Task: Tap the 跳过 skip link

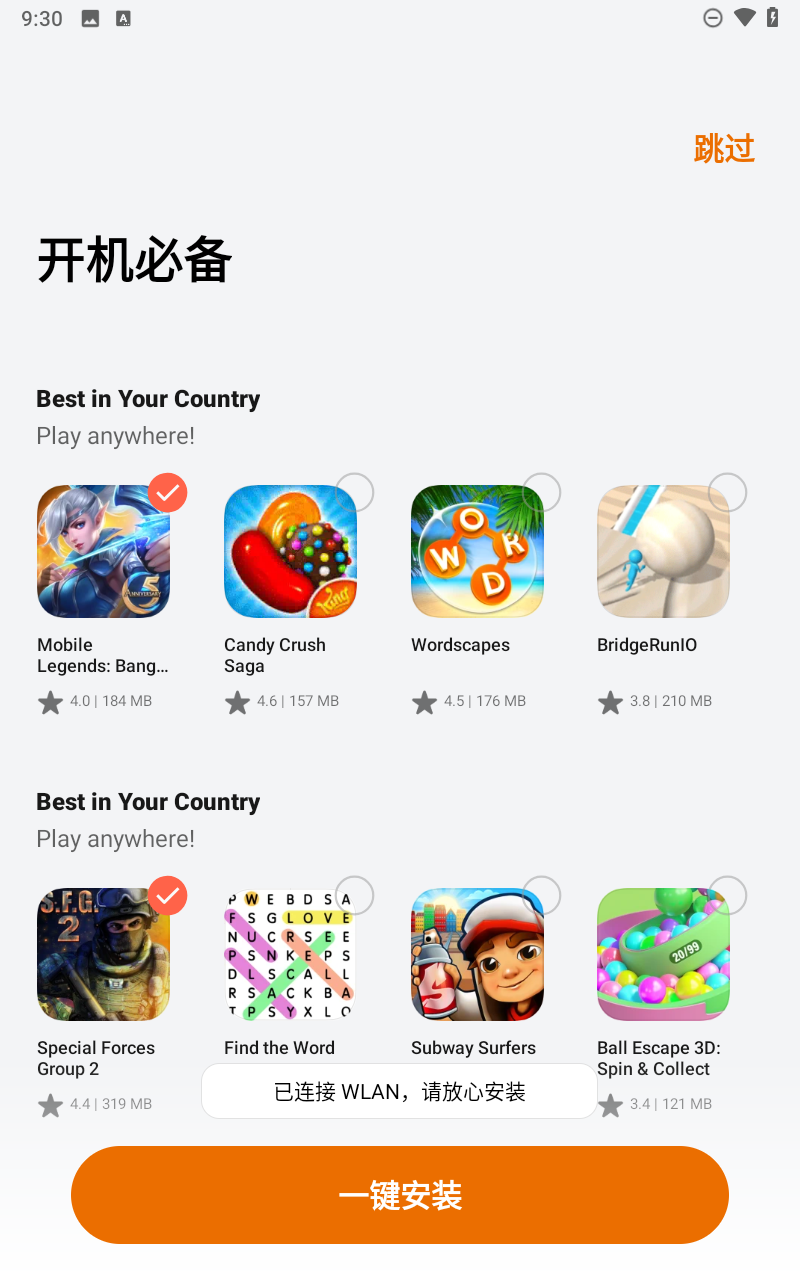Action: tap(724, 148)
